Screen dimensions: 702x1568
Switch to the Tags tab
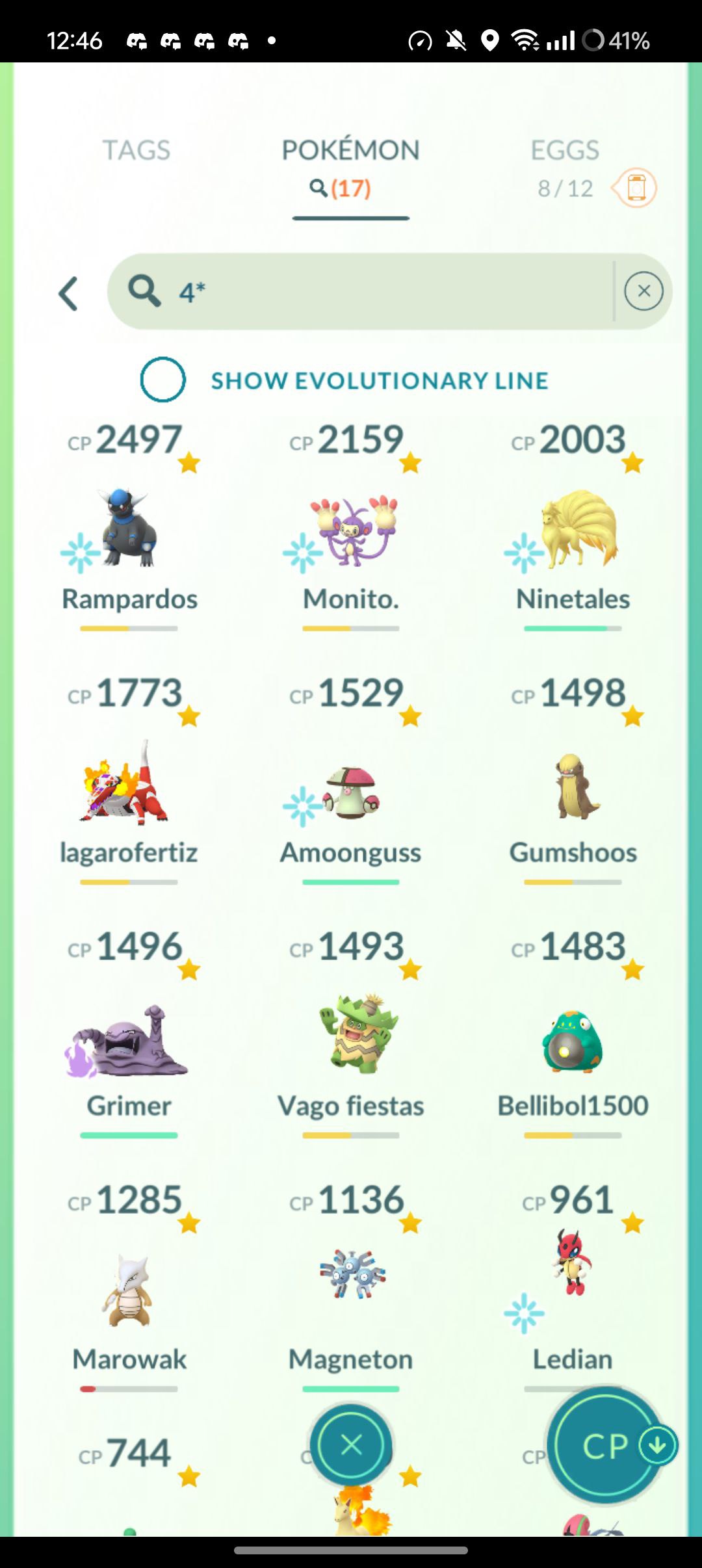136,150
